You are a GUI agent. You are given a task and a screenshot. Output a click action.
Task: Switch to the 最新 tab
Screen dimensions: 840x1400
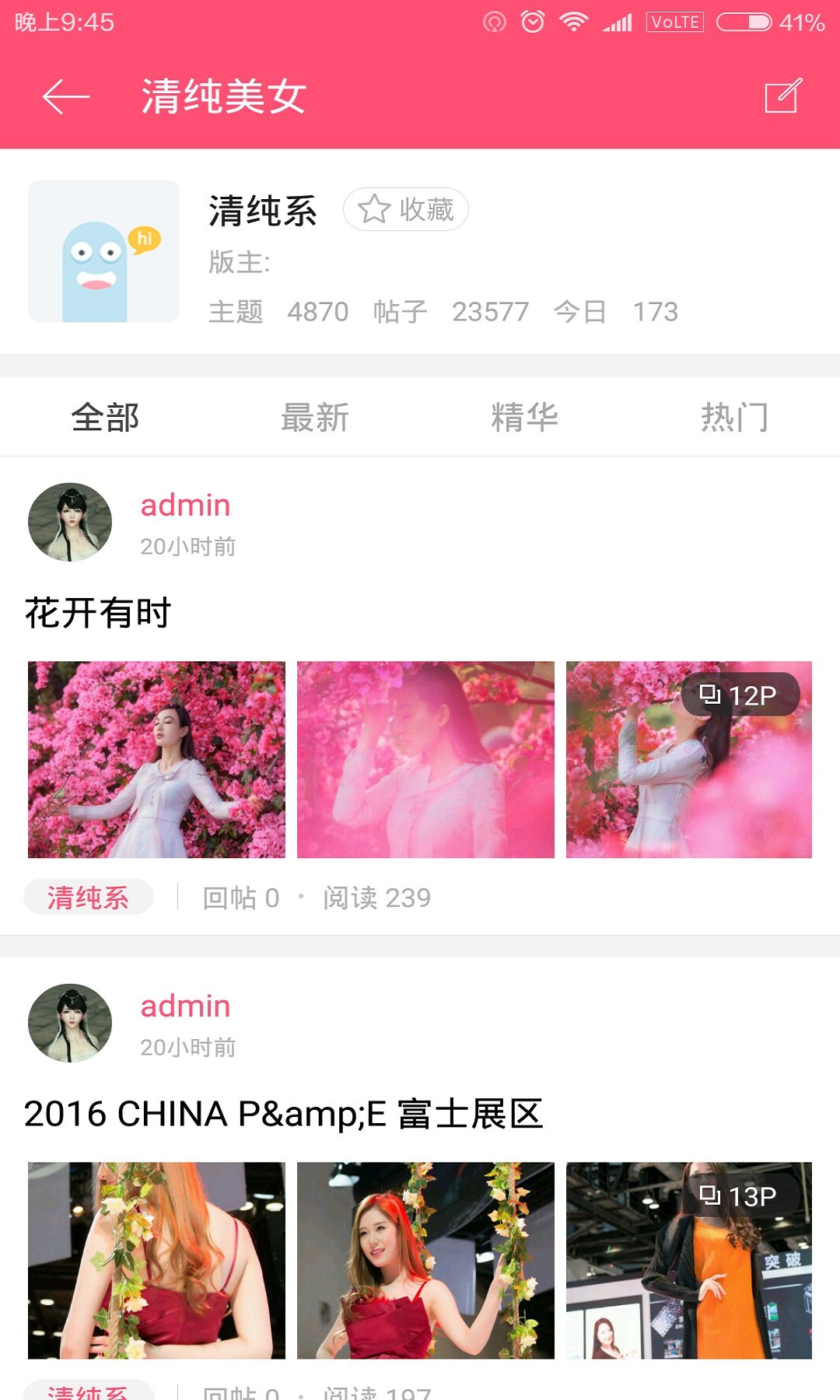(x=315, y=418)
